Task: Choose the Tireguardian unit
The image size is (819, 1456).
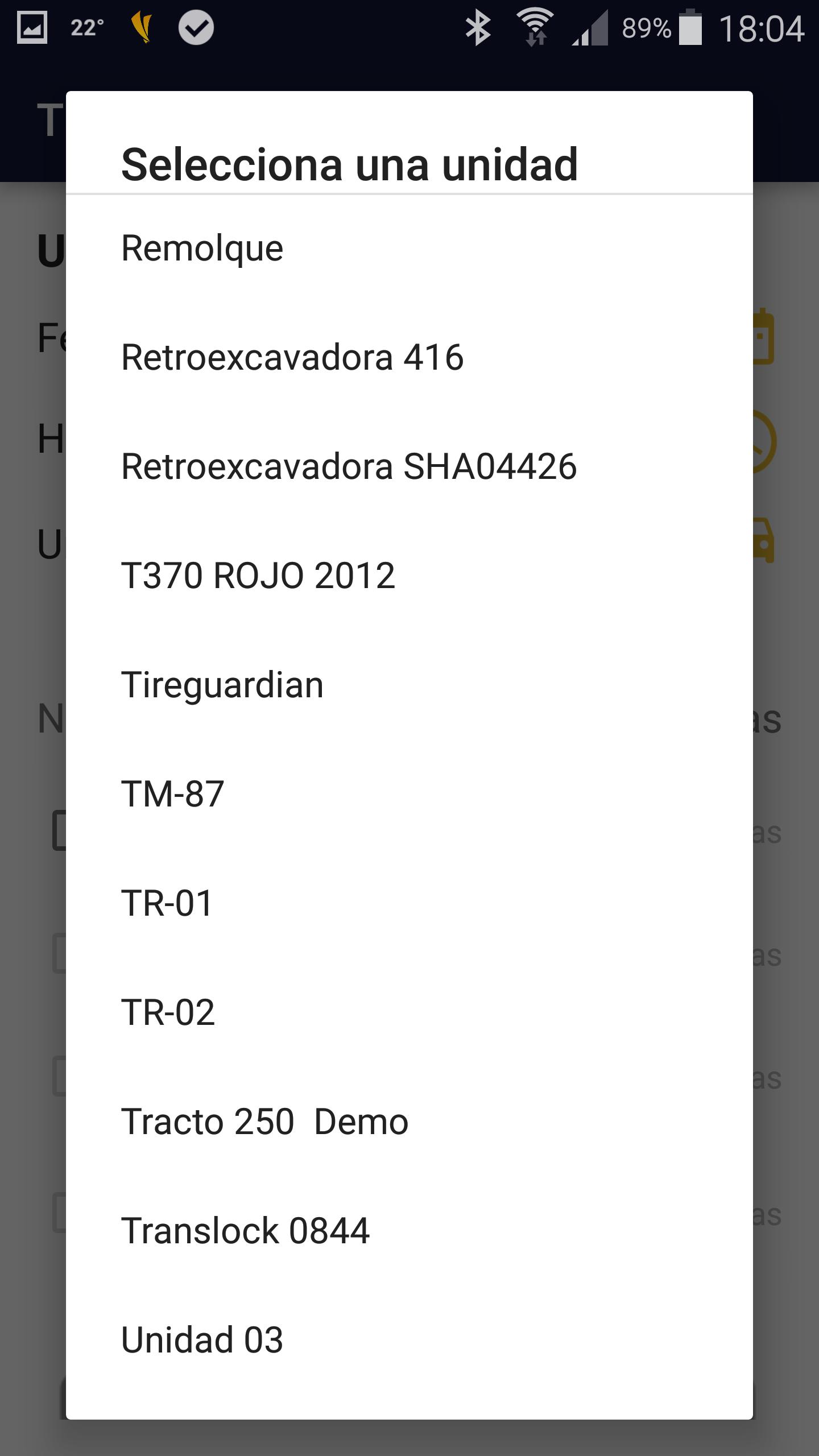Action: [222, 685]
